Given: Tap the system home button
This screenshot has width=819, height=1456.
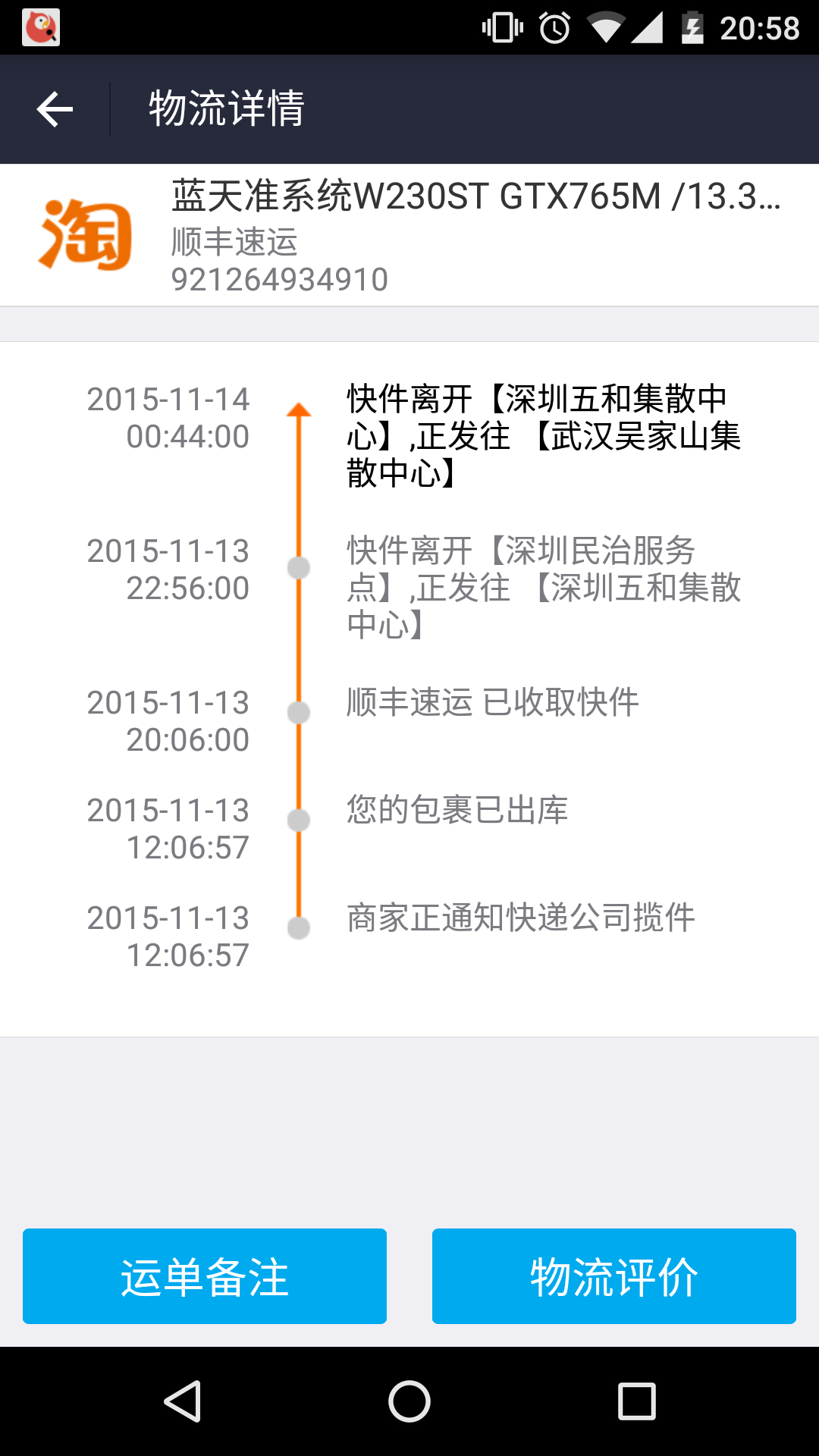Looking at the screenshot, I should tap(409, 1401).
